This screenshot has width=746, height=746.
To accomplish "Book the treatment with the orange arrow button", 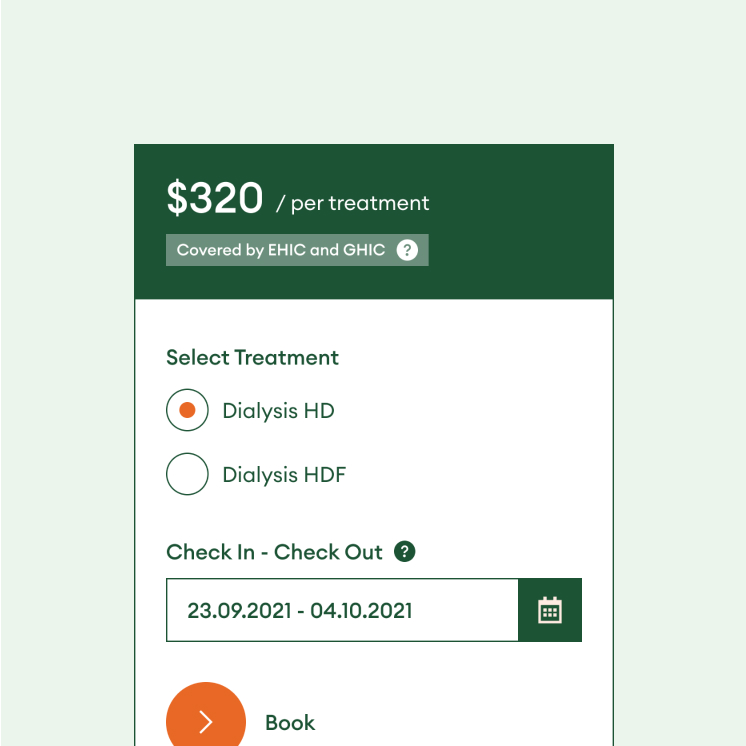I will click(206, 721).
